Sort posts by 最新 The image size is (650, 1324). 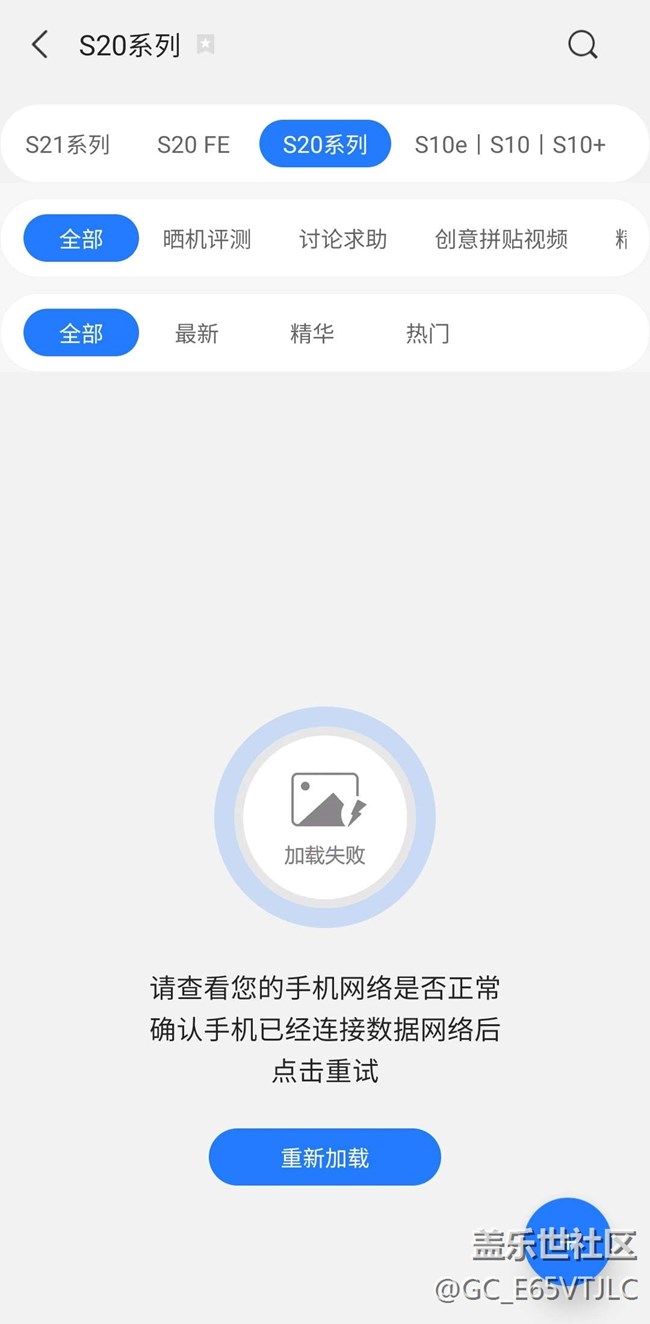point(196,333)
